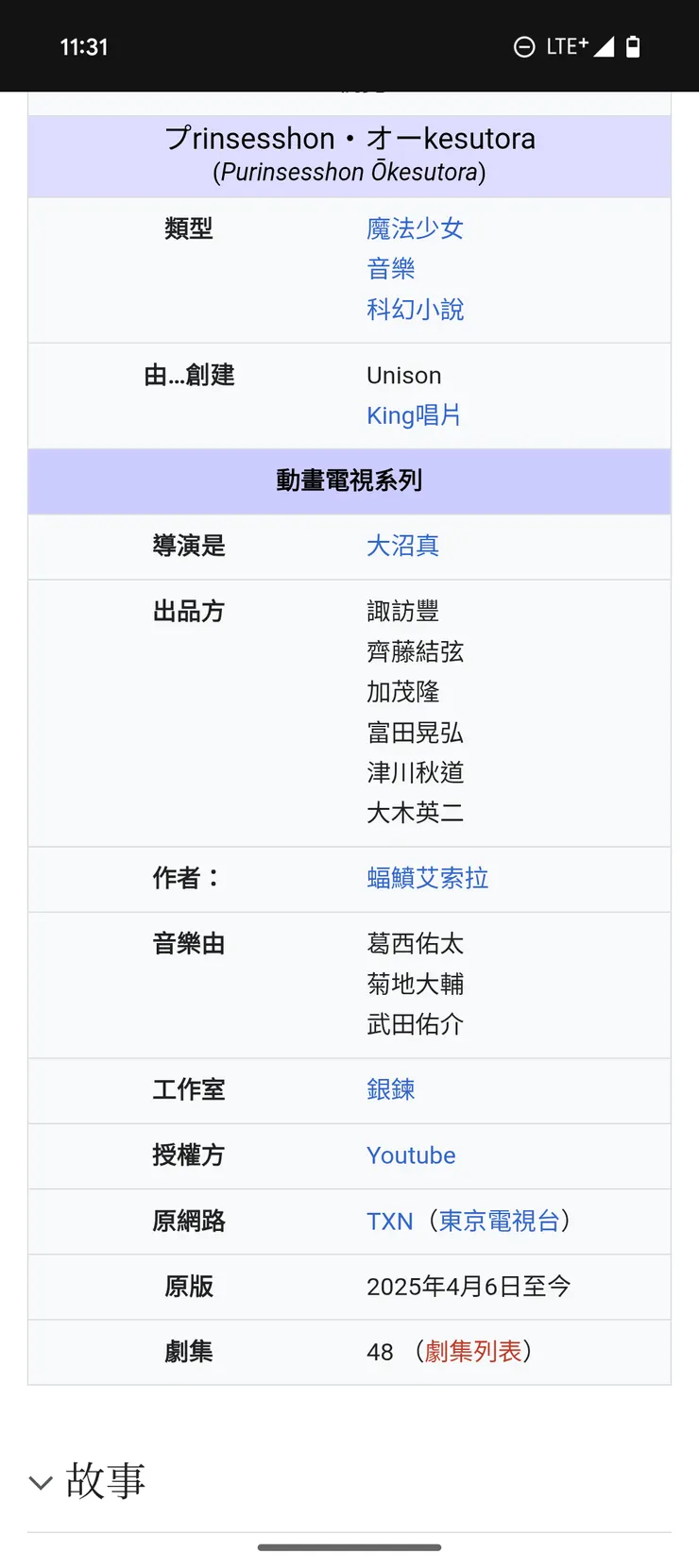The height and width of the screenshot is (1568, 699).
Task: Visit the 科幻小說 genre page
Action: point(414,309)
